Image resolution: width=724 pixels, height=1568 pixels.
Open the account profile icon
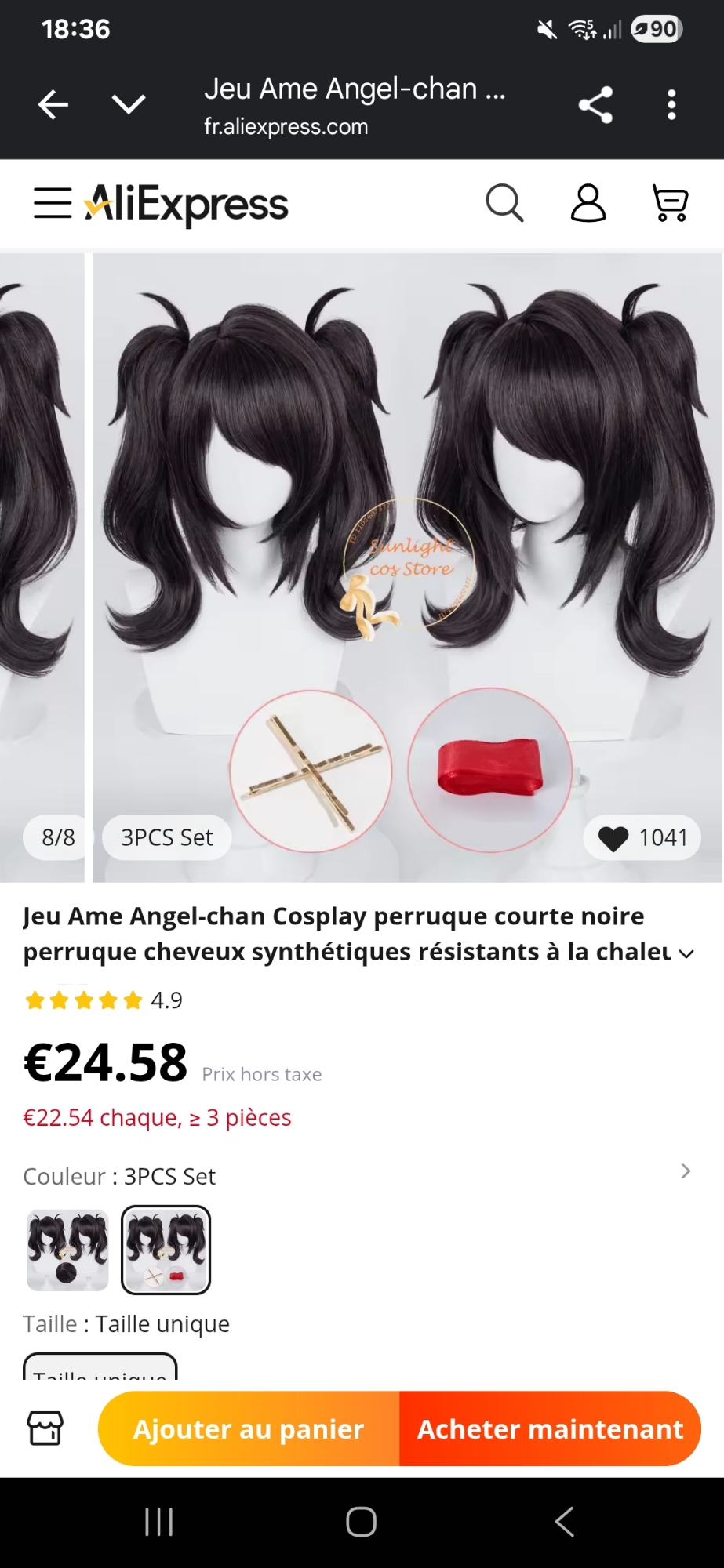(x=588, y=204)
